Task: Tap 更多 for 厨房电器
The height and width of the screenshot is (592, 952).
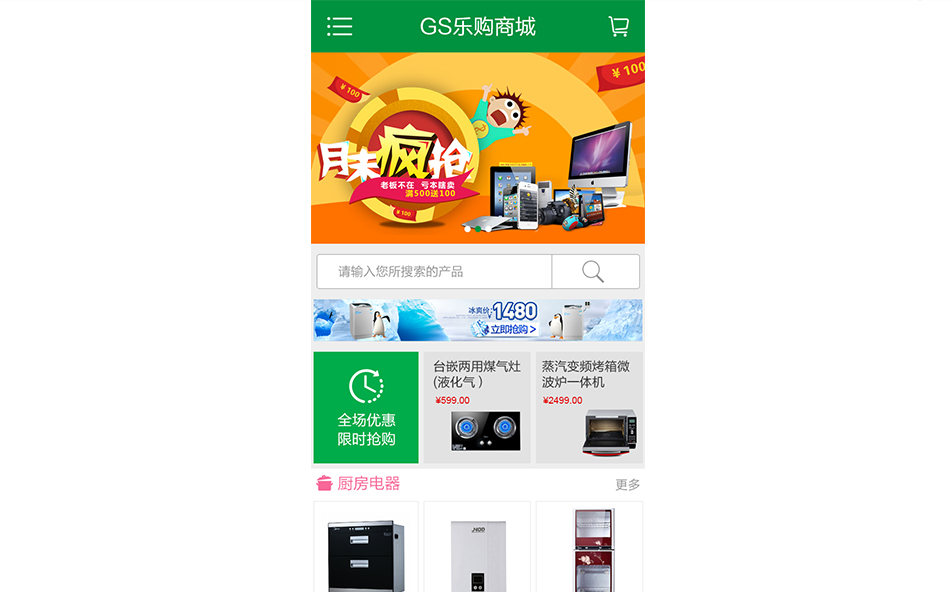Action: click(627, 485)
